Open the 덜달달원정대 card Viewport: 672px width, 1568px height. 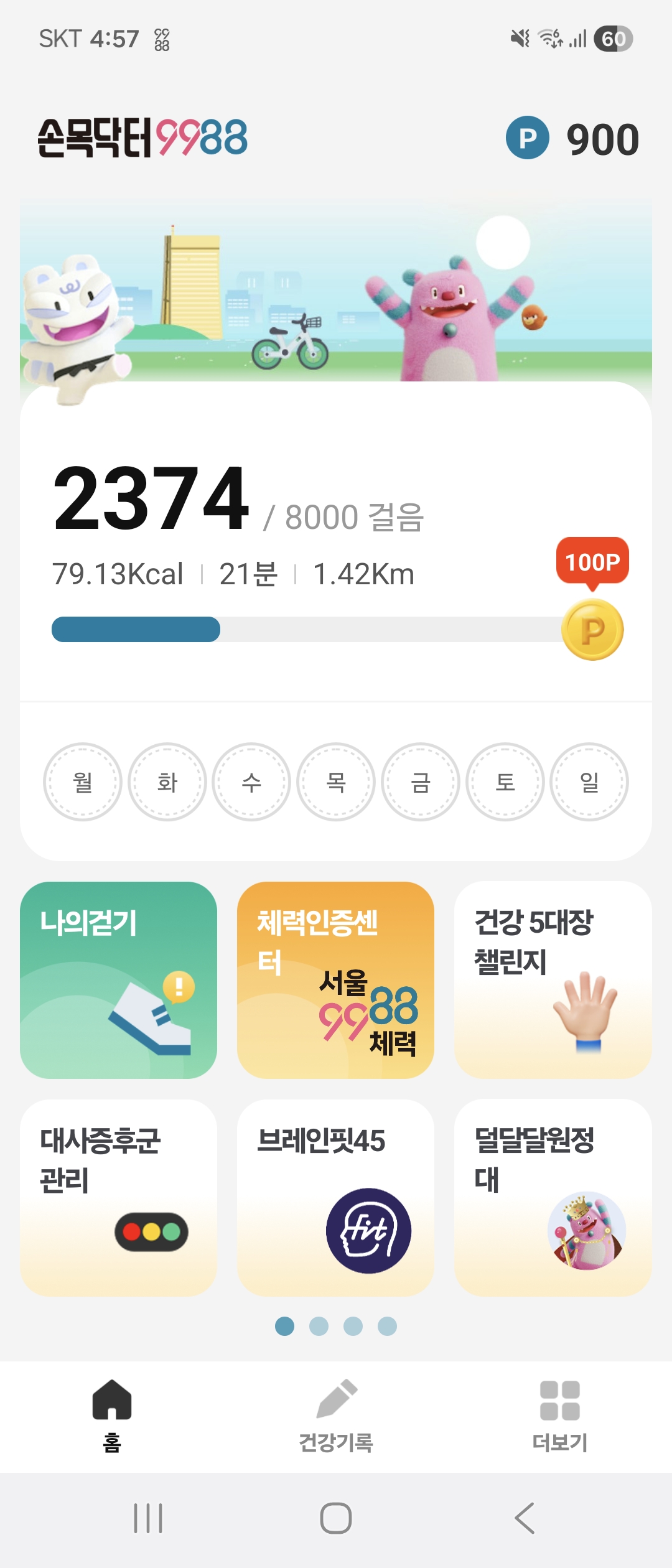pos(553,1198)
